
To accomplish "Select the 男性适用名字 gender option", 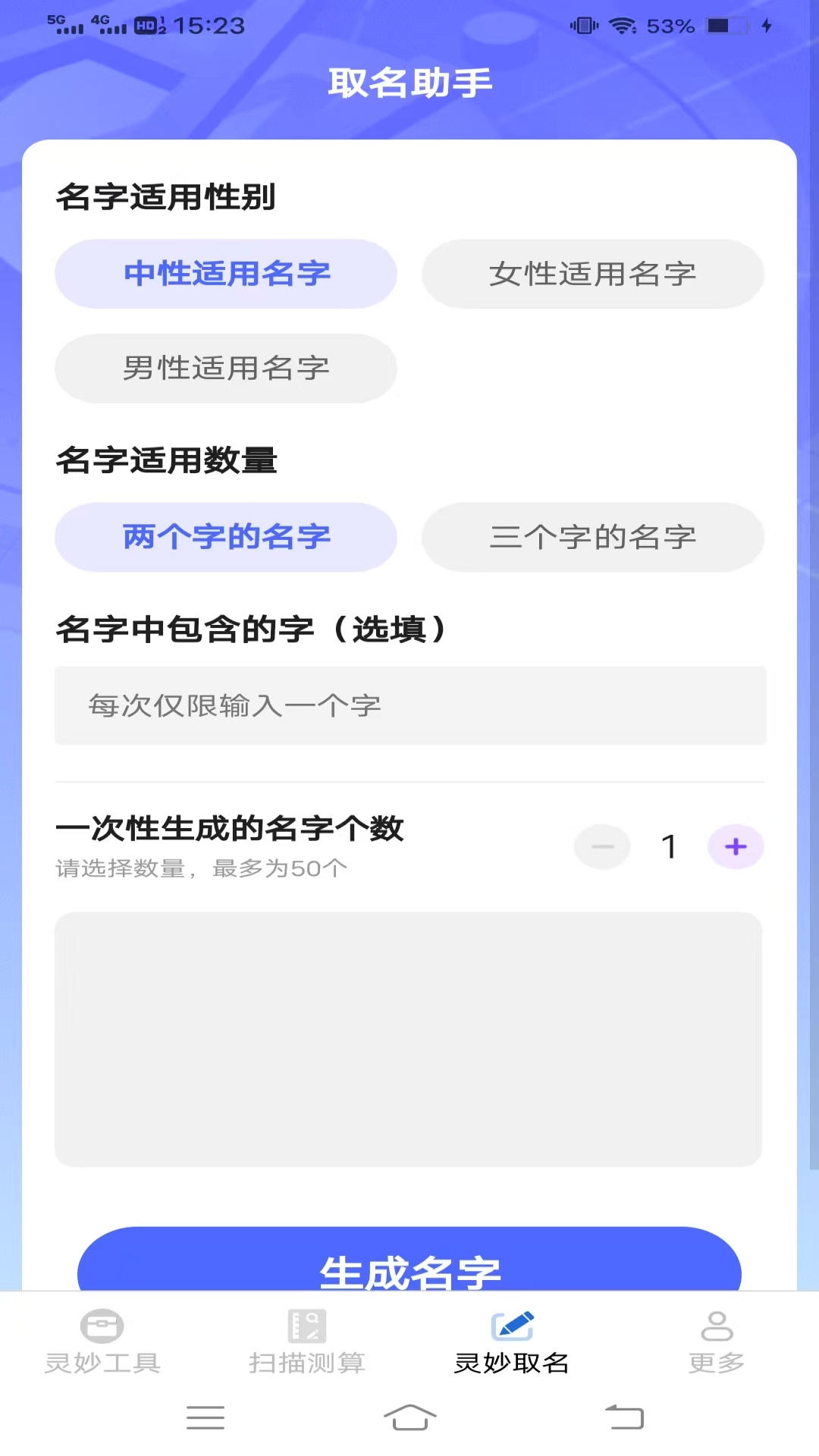I will pyautogui.click(x=225, y=369).
